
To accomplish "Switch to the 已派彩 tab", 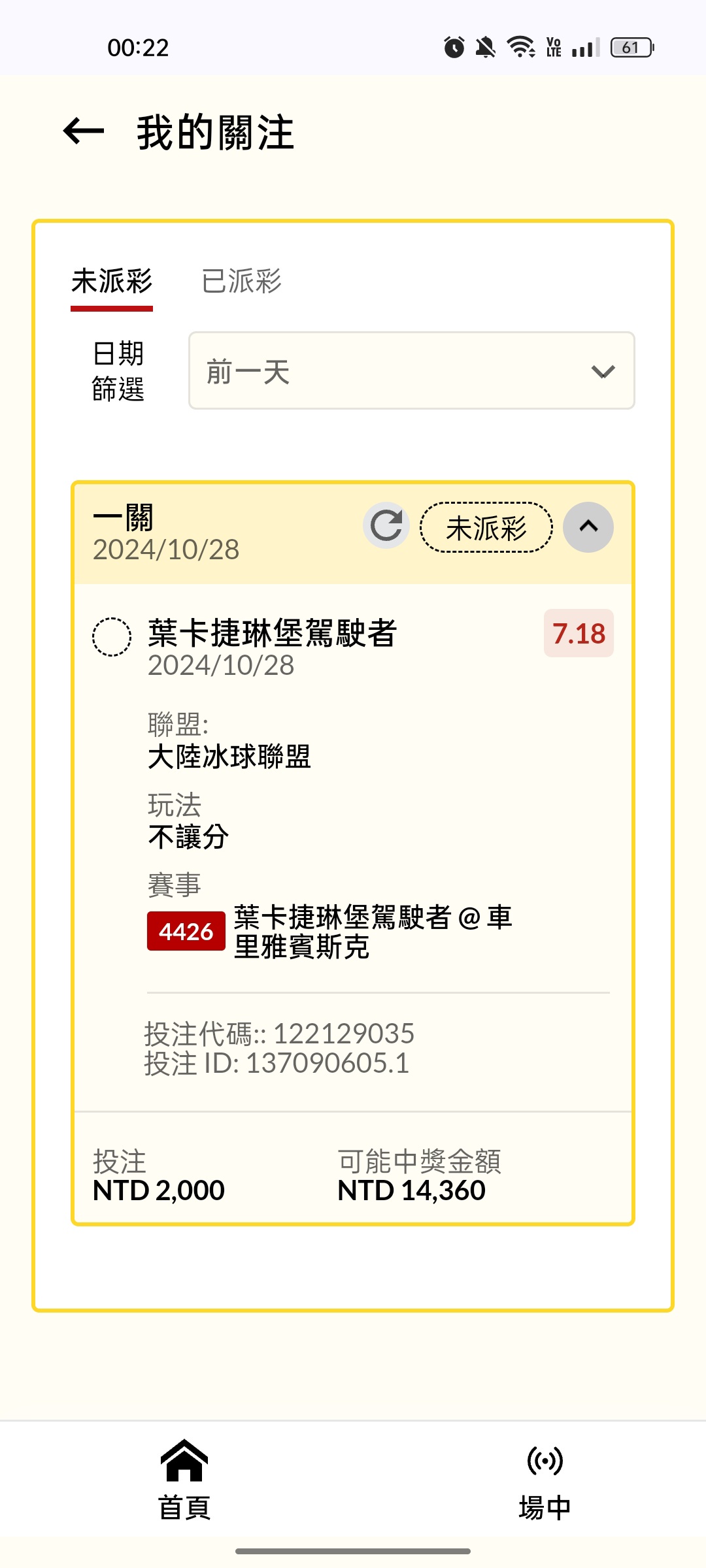I will pyautogui.click(x=241, y=282).
